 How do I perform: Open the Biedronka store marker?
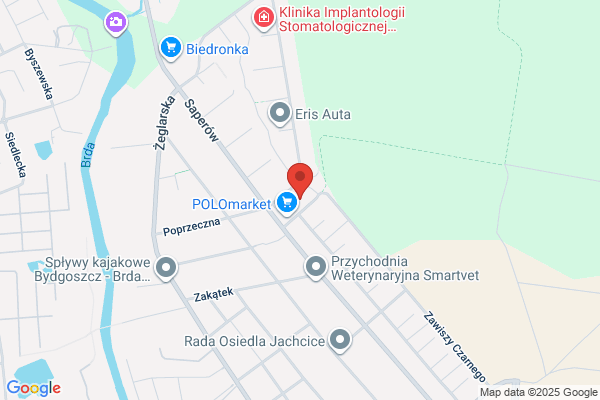(171, 48)
